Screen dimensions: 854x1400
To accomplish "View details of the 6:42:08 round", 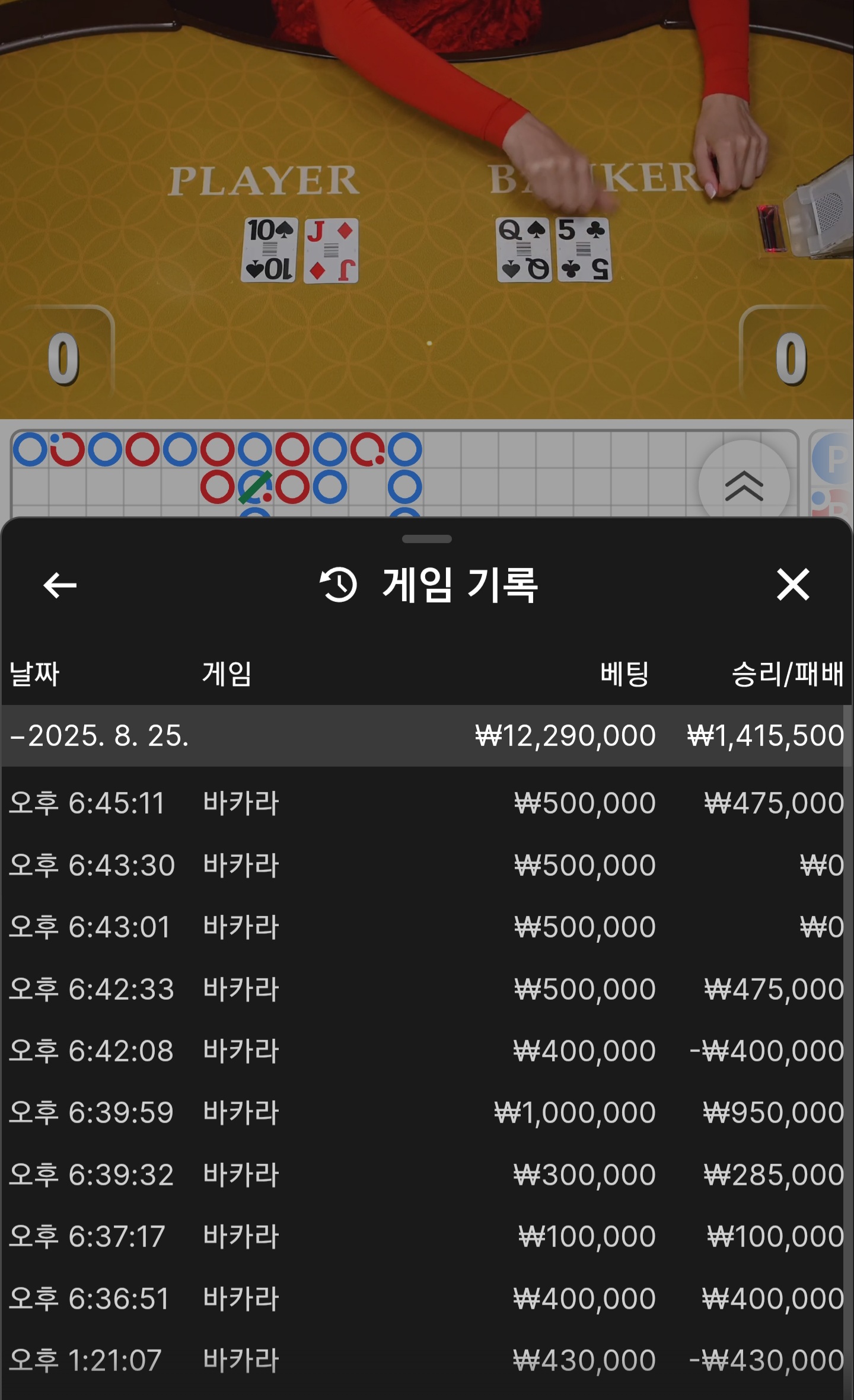I will 423,1051.
